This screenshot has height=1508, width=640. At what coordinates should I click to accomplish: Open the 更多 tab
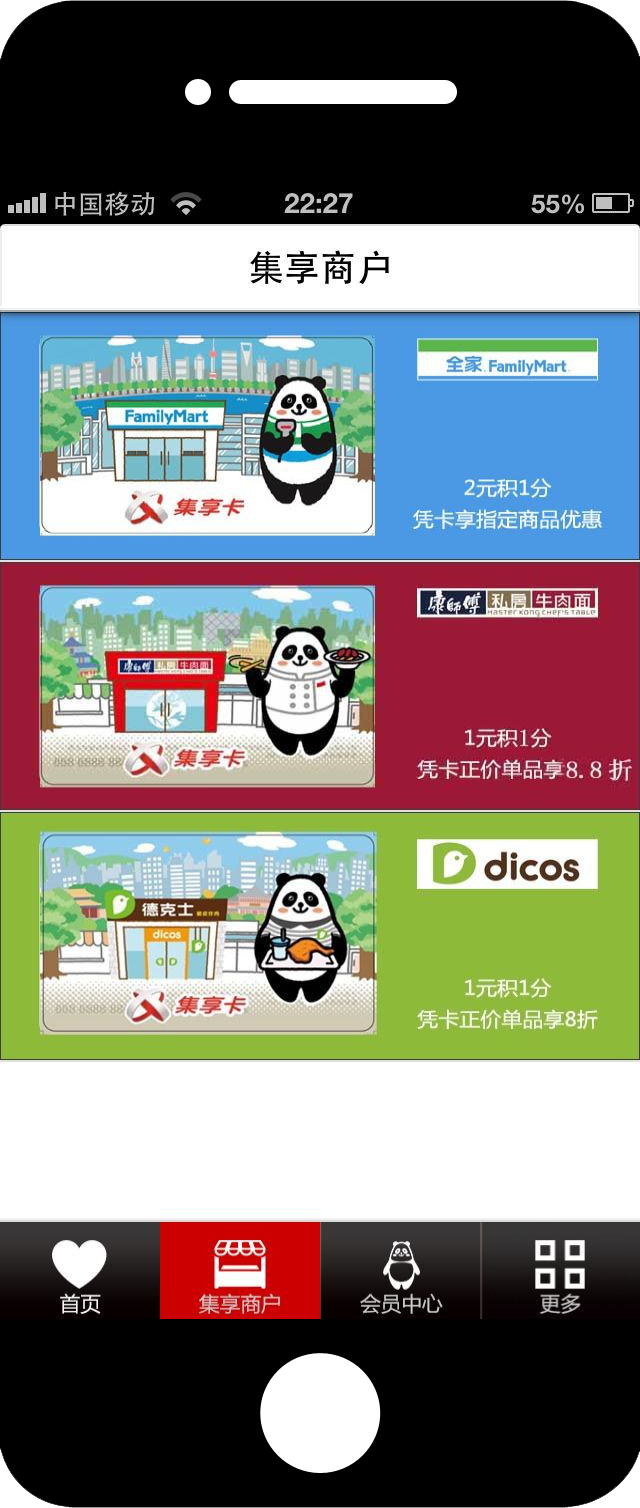(x=560, y=1272)
